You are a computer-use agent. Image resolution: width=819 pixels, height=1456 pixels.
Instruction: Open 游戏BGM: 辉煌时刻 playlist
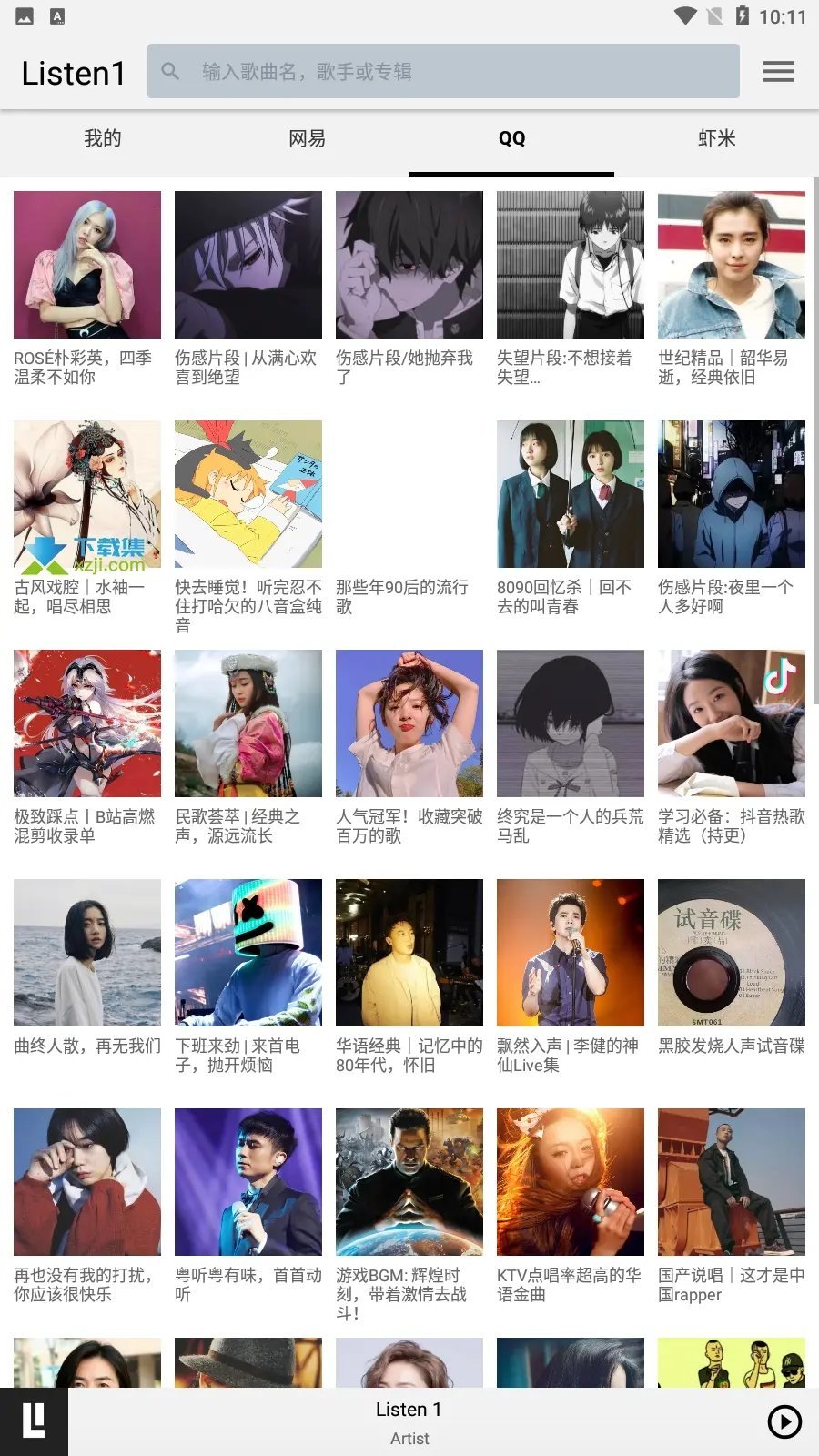[x=409, y=1182]
